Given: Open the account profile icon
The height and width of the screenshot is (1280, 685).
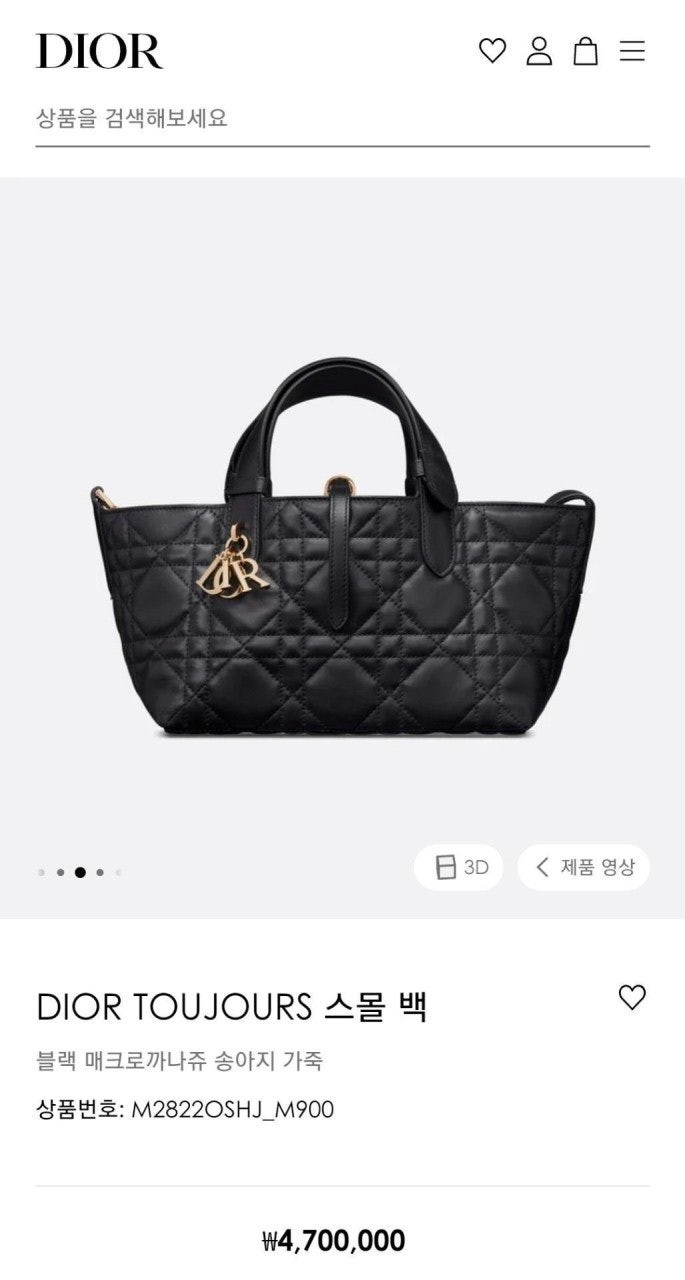Looking at the screenshot, I should point(539,51).
